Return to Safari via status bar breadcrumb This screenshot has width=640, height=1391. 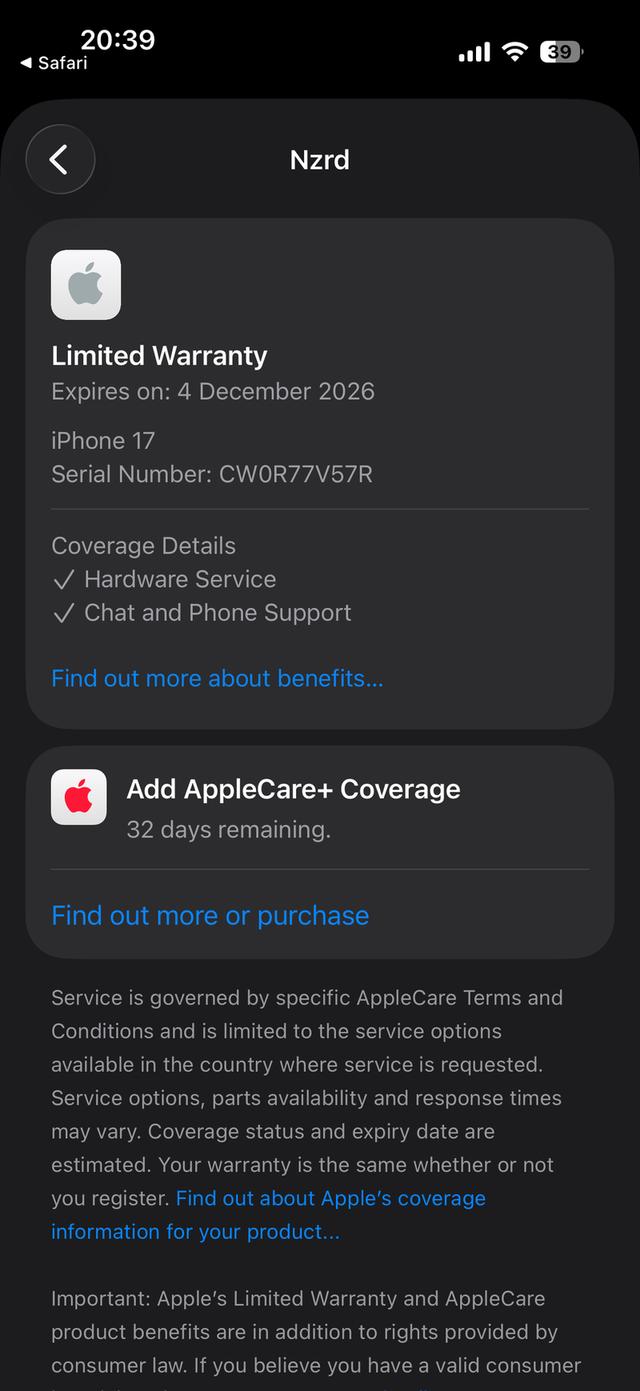54,63
